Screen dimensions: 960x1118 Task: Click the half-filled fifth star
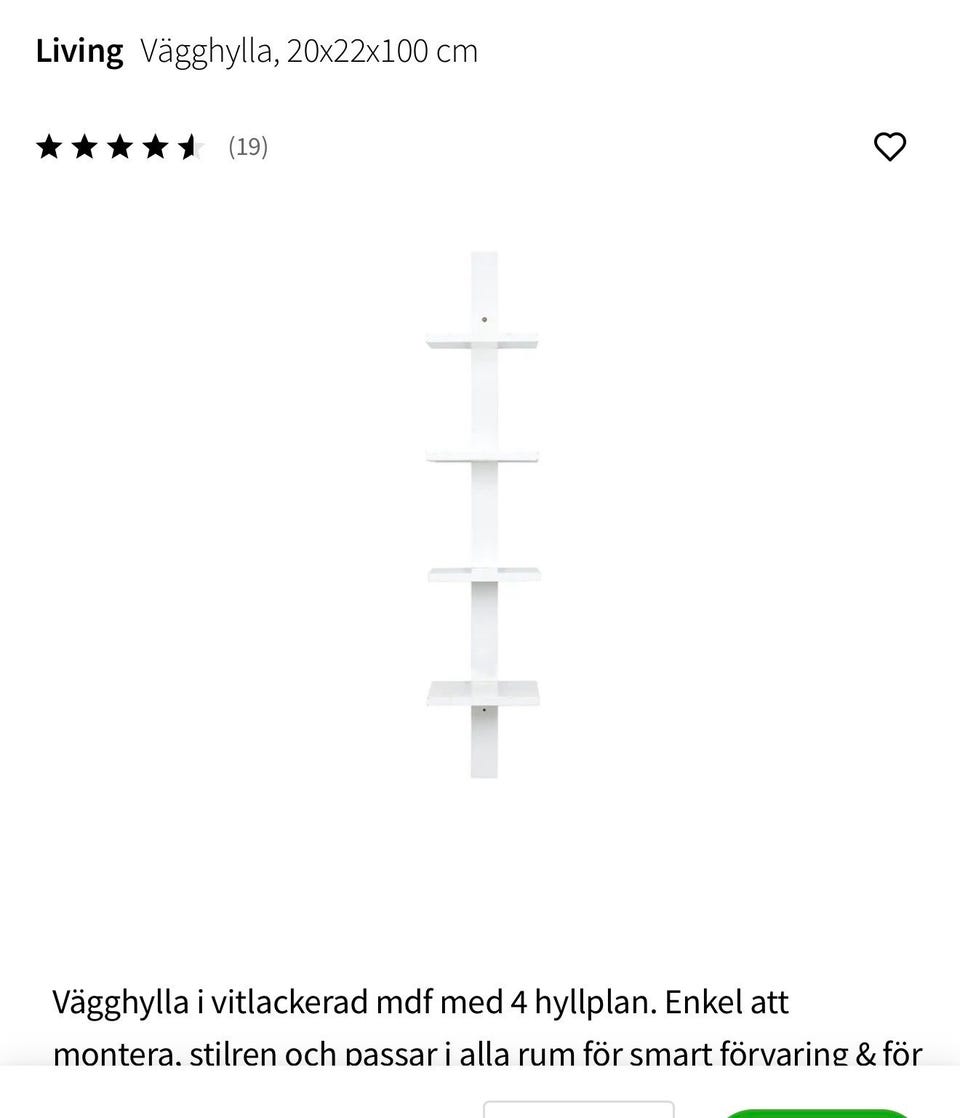coord(190,147)
